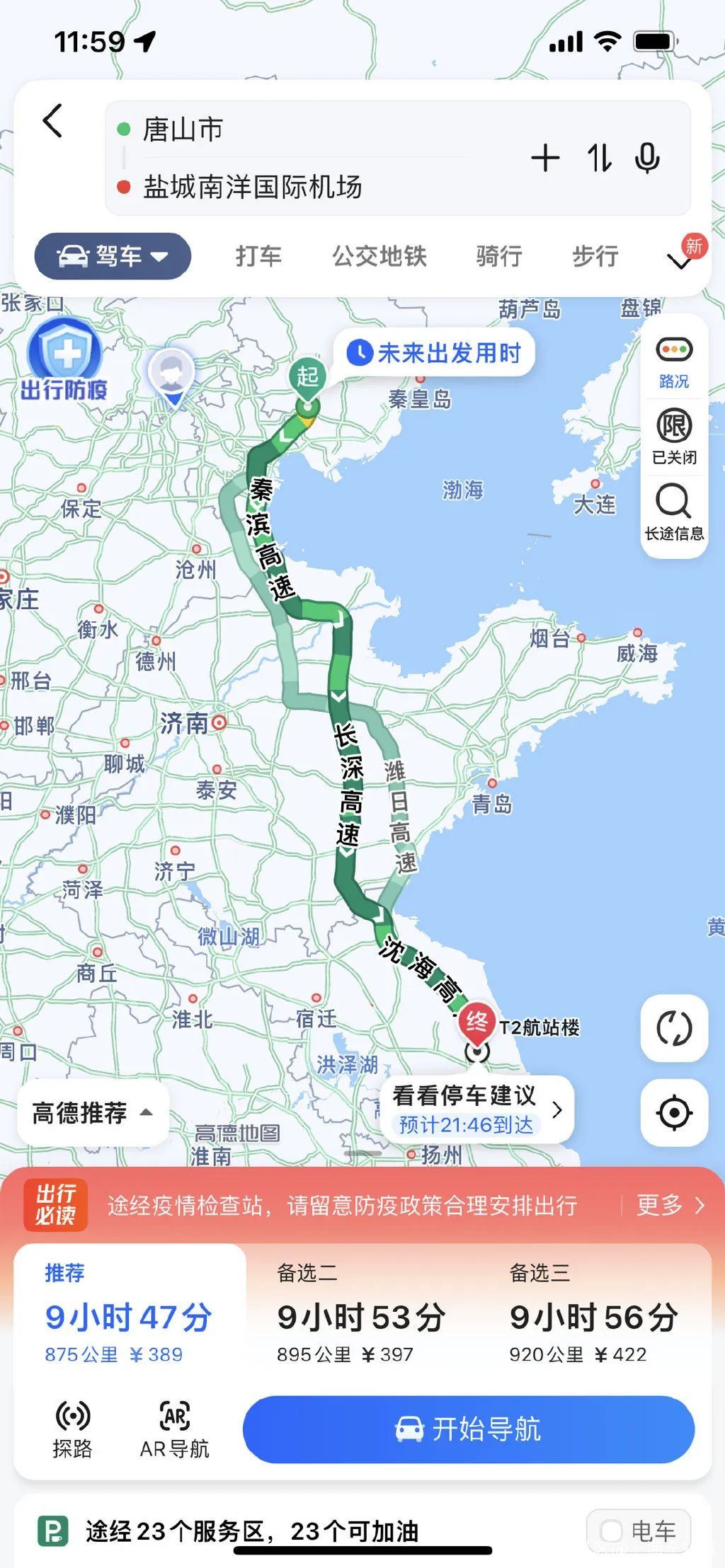Image resolution: width=725 pixels, height=1568 pixels.
Task: Open 未来出发用时 departure time option
Action: pos(435,352)
